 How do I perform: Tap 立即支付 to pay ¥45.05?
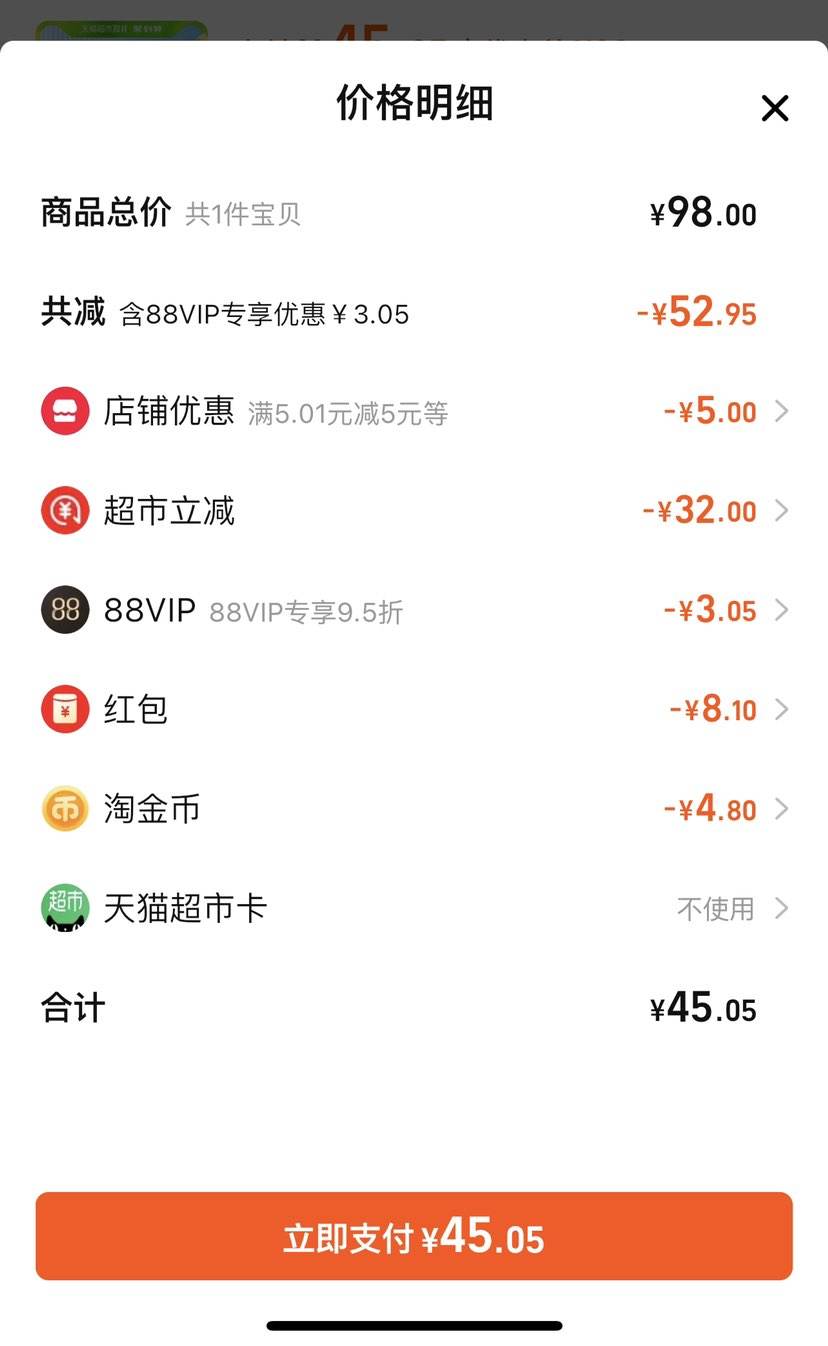(414, 1237)
